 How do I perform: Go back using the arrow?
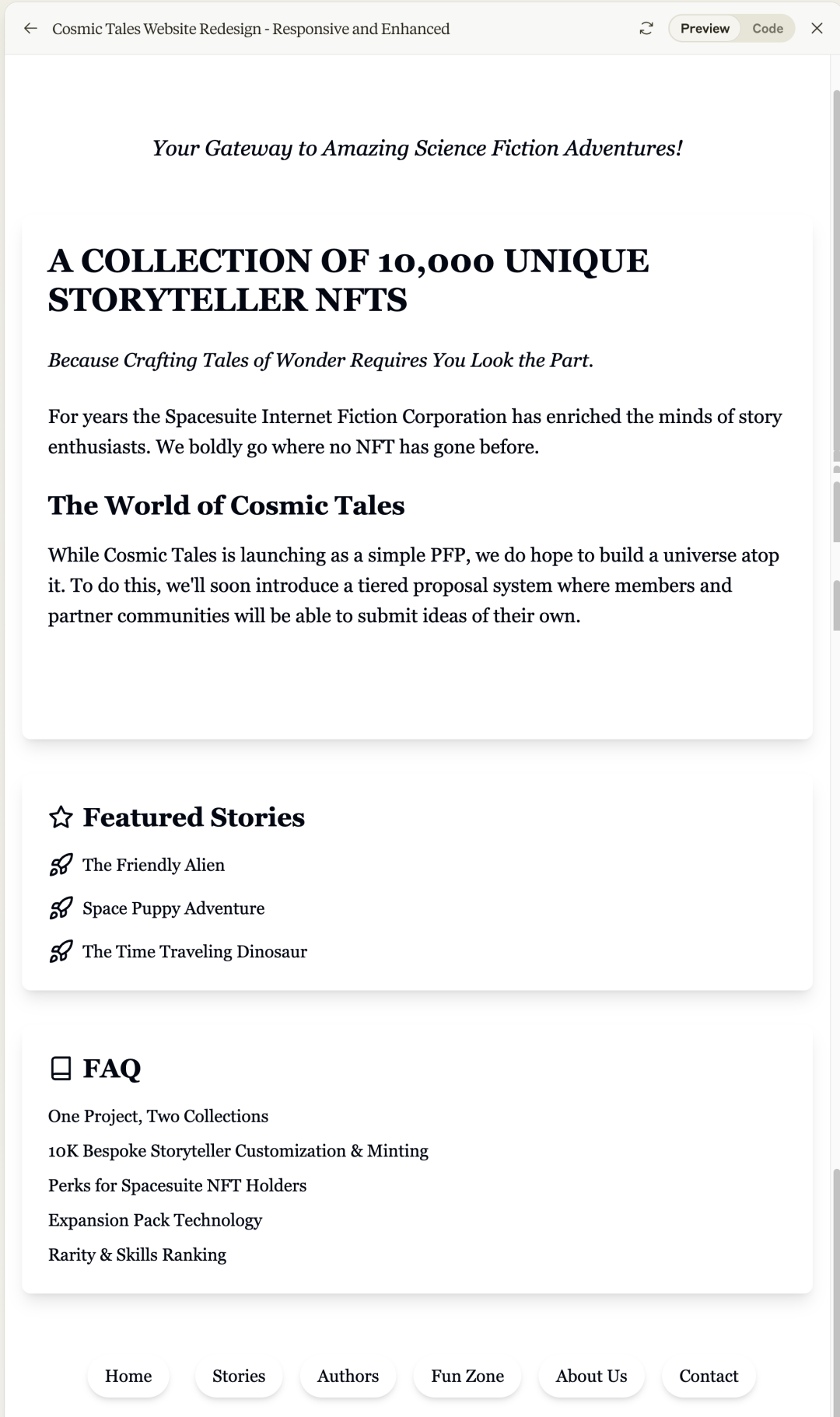click(x=30, y=29)
